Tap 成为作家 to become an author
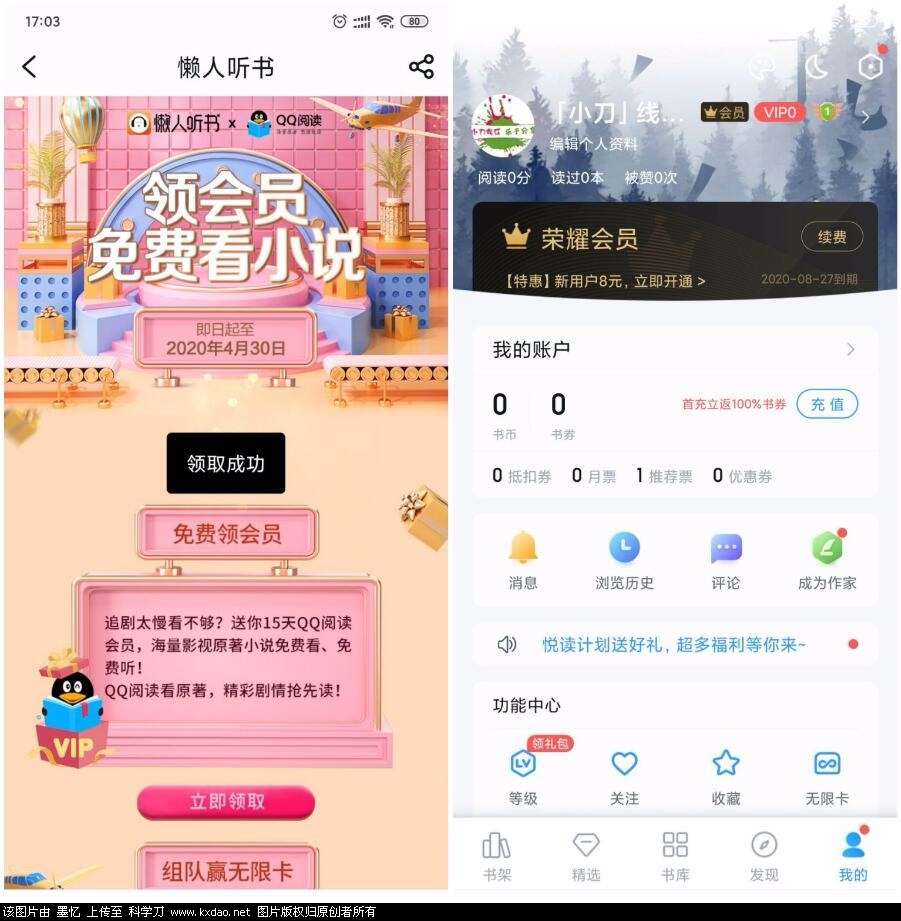This screenshot has height=921, width=901. click(x=827, y=560)
